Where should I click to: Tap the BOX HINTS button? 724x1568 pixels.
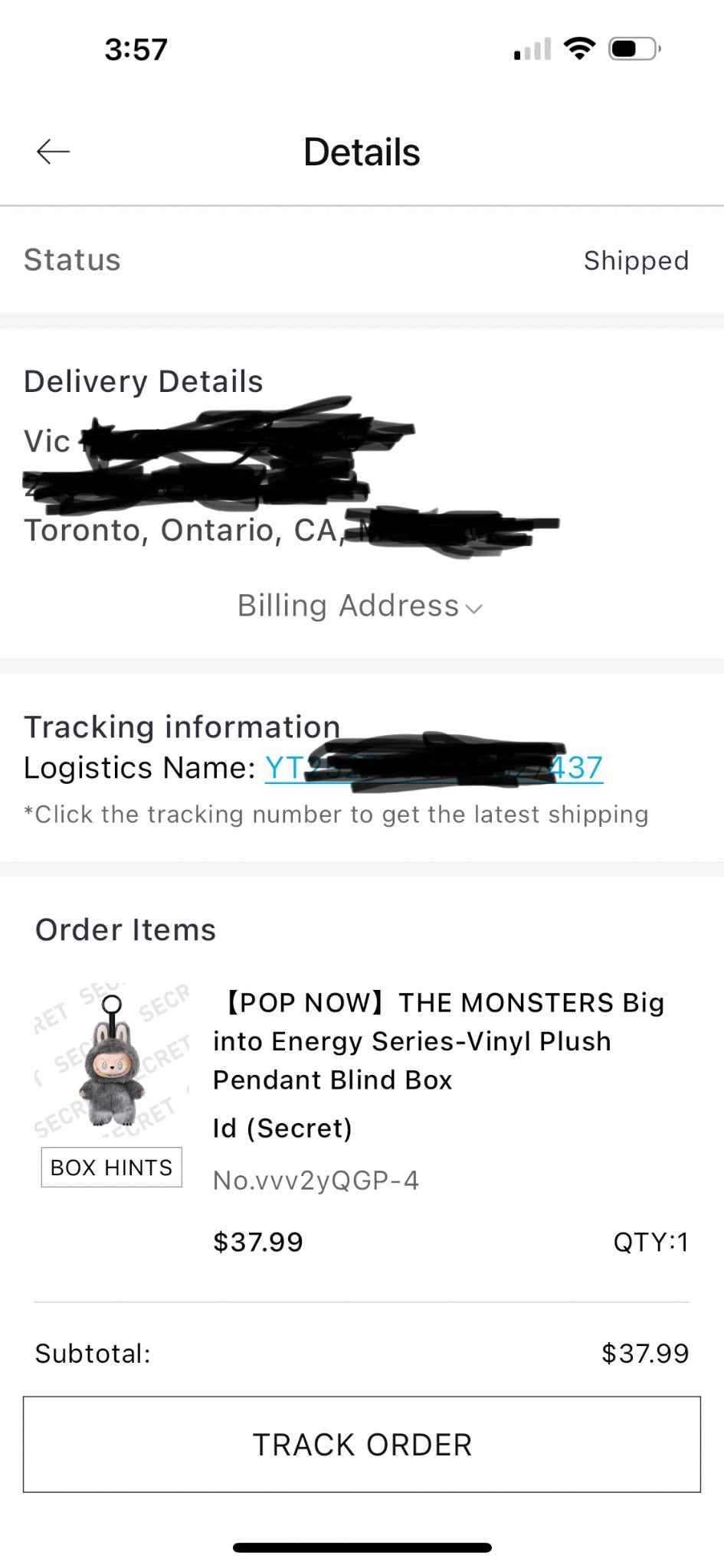point(111,1168)
